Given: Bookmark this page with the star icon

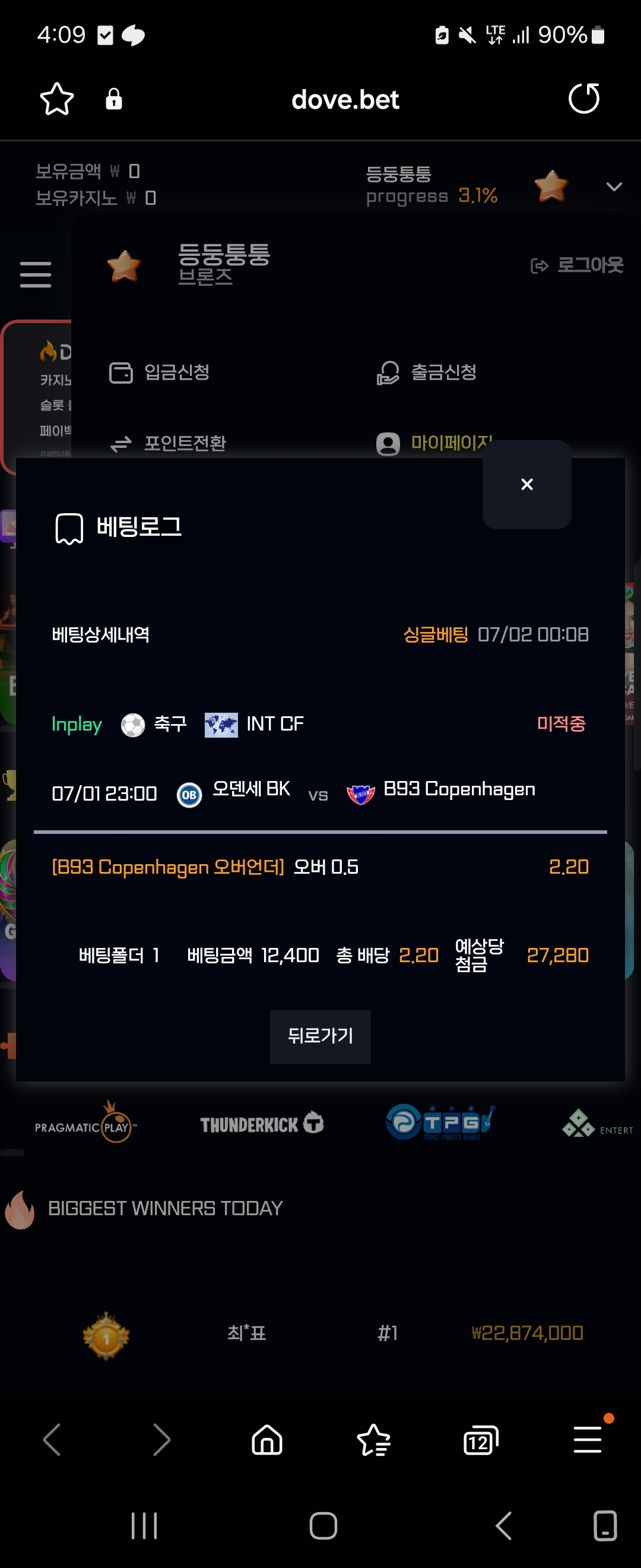Looking at the screenshot, I should (56, 99).
